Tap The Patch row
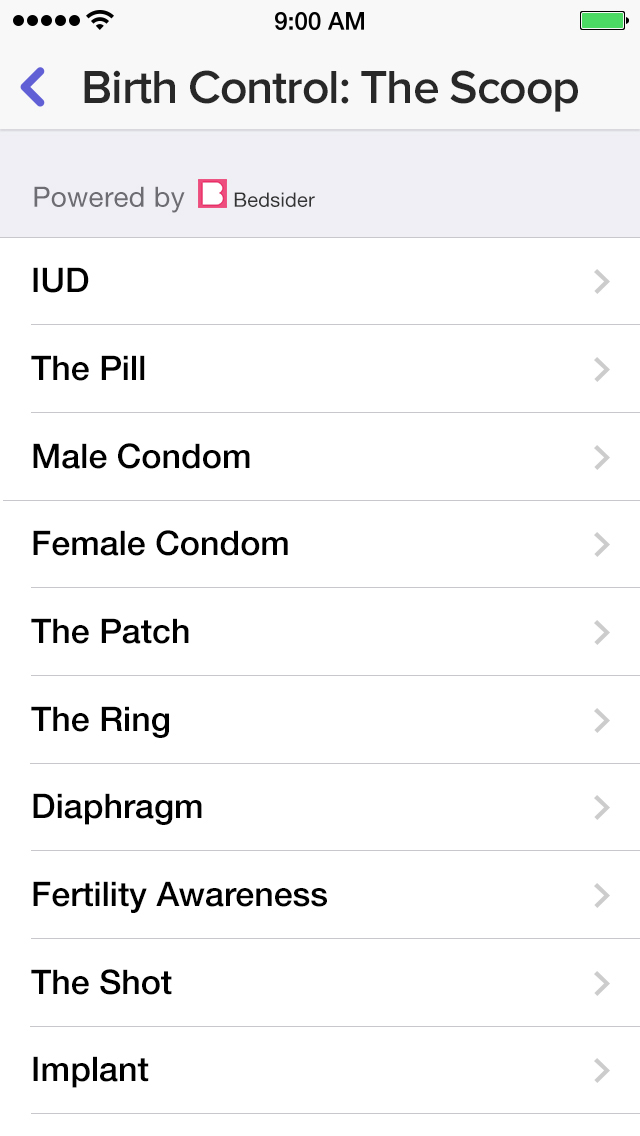This screenshot has width=640, height=1136. pyautogui.click(x=320, y=632)
